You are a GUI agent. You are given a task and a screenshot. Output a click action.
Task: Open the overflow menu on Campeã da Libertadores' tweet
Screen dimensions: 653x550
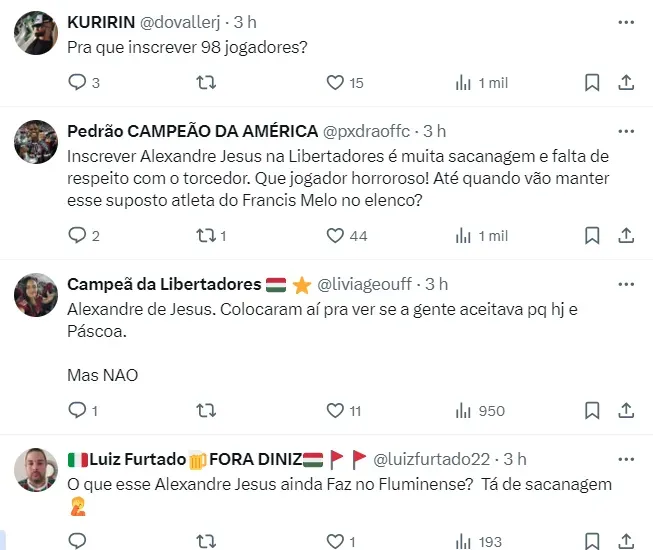pos(626,283)
